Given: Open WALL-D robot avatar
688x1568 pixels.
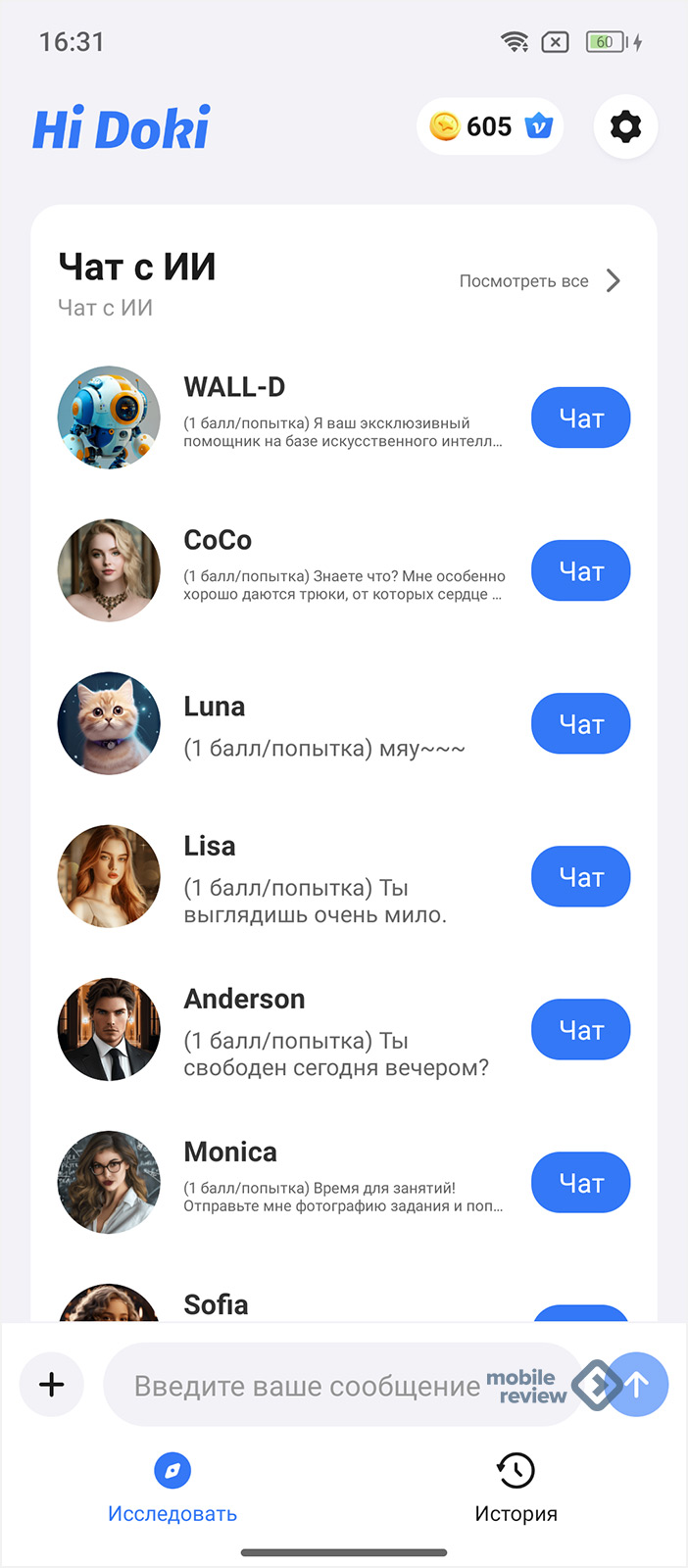Looking at the screenshot, I should pyautogui.click(x=109, y=417).
